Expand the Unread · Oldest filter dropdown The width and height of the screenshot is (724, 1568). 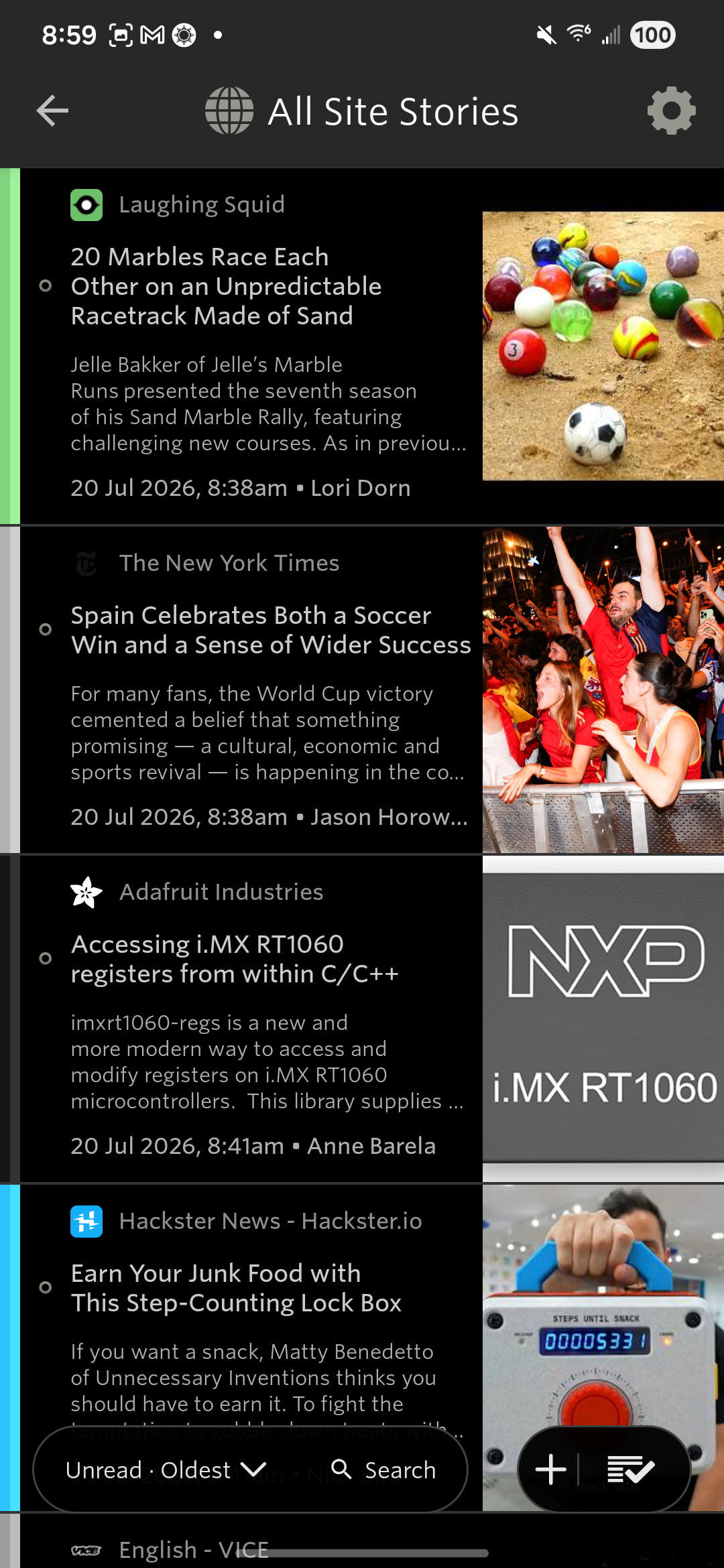166,1469
